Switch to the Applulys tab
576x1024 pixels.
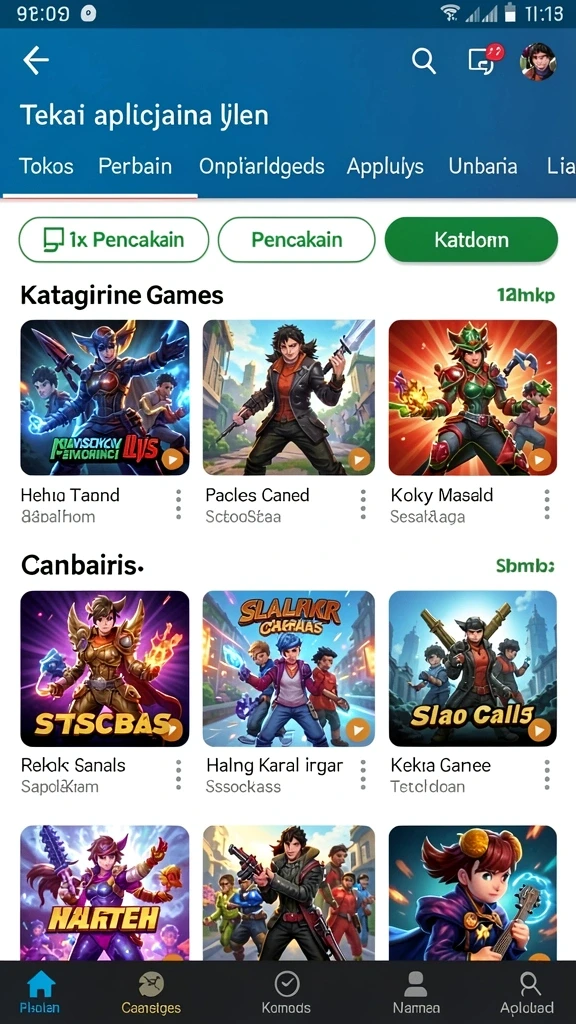385,167
